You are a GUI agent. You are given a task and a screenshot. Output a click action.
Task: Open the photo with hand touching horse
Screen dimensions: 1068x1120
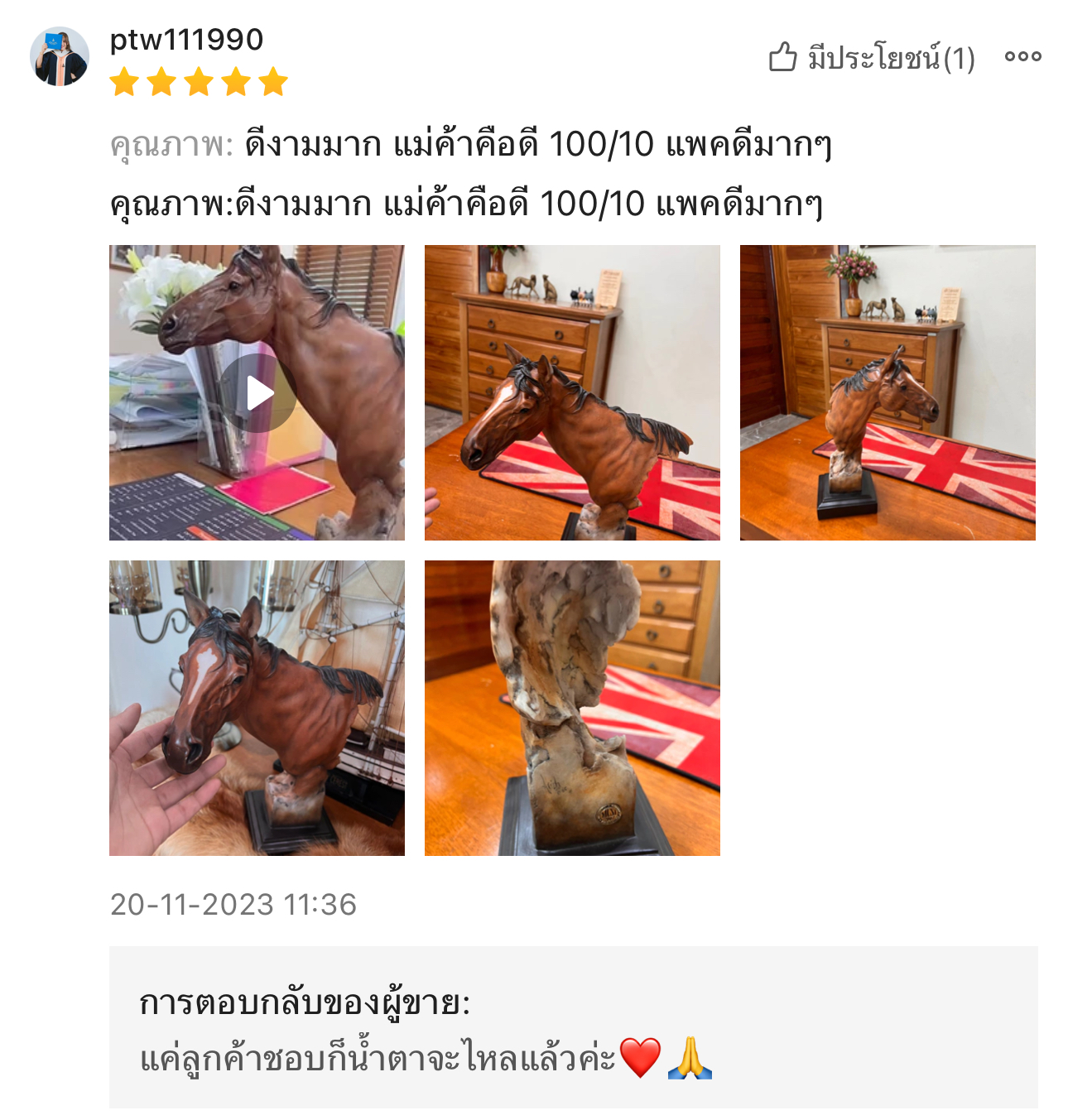tap(257, 708)
